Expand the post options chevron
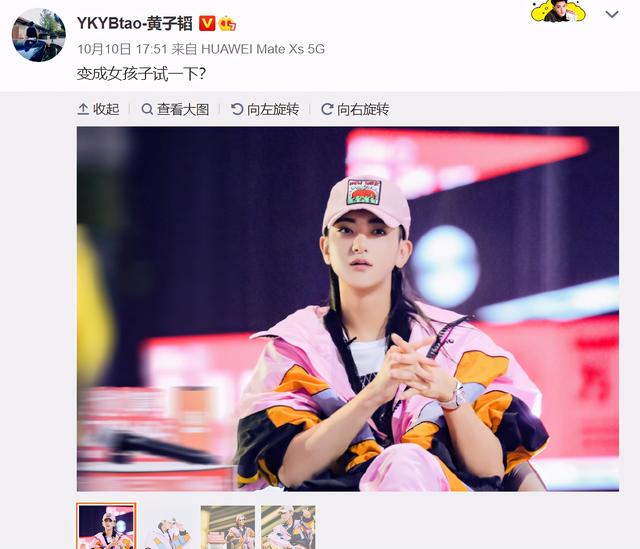 (x=612, y=14)
